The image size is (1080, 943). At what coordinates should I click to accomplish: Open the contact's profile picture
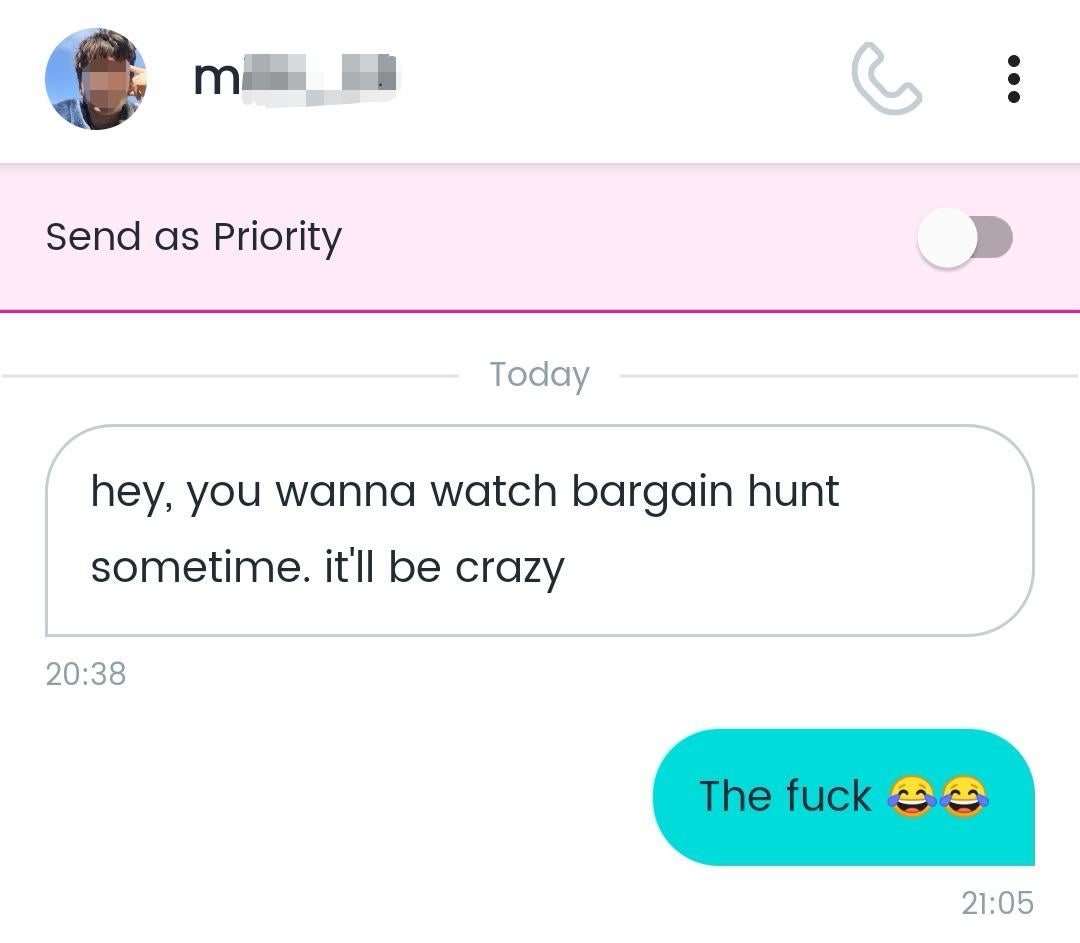point(96,78)
